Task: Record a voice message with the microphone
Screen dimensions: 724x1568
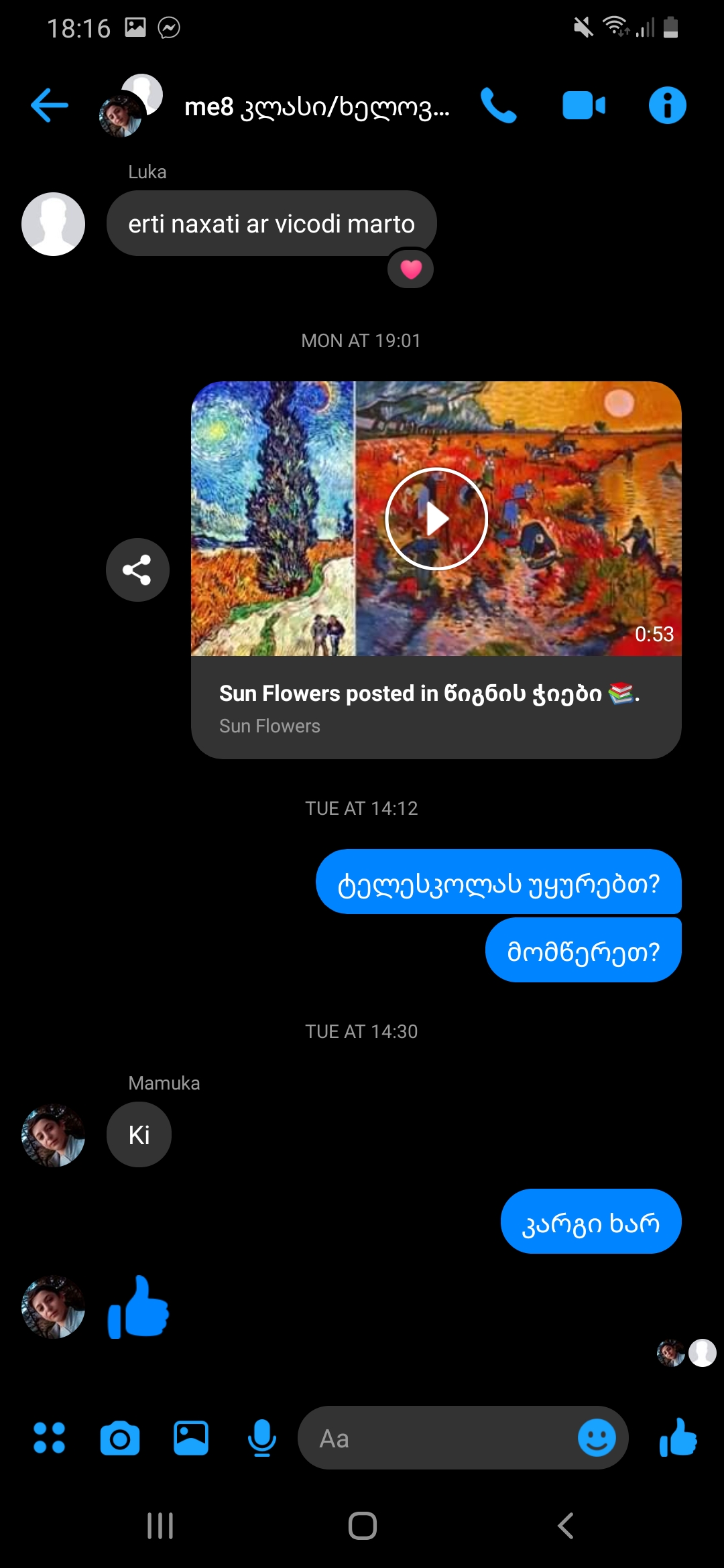Action: point(262,1438)
